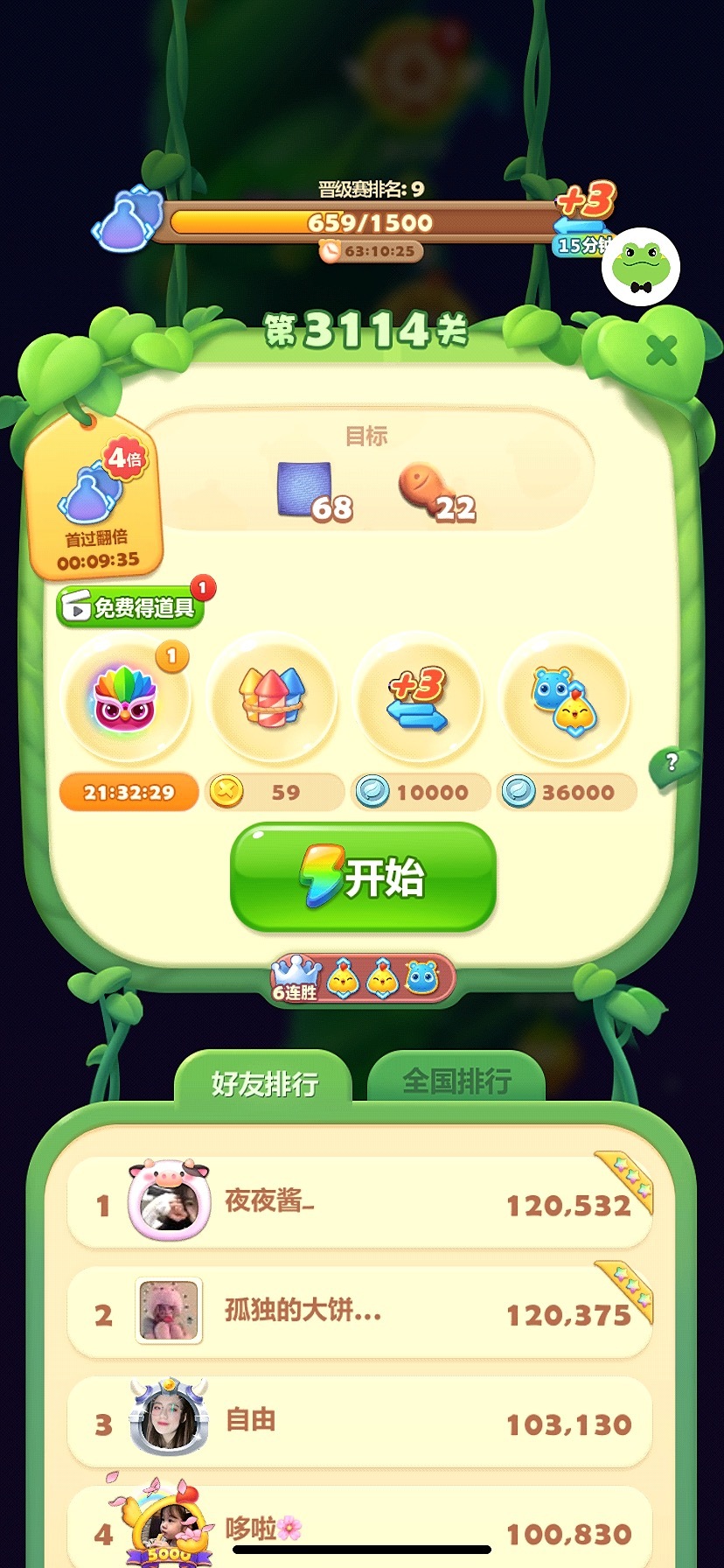Select the +3 moves booster for 10000
Viewport: 724px width, 1568px height.
click(418, 699)
